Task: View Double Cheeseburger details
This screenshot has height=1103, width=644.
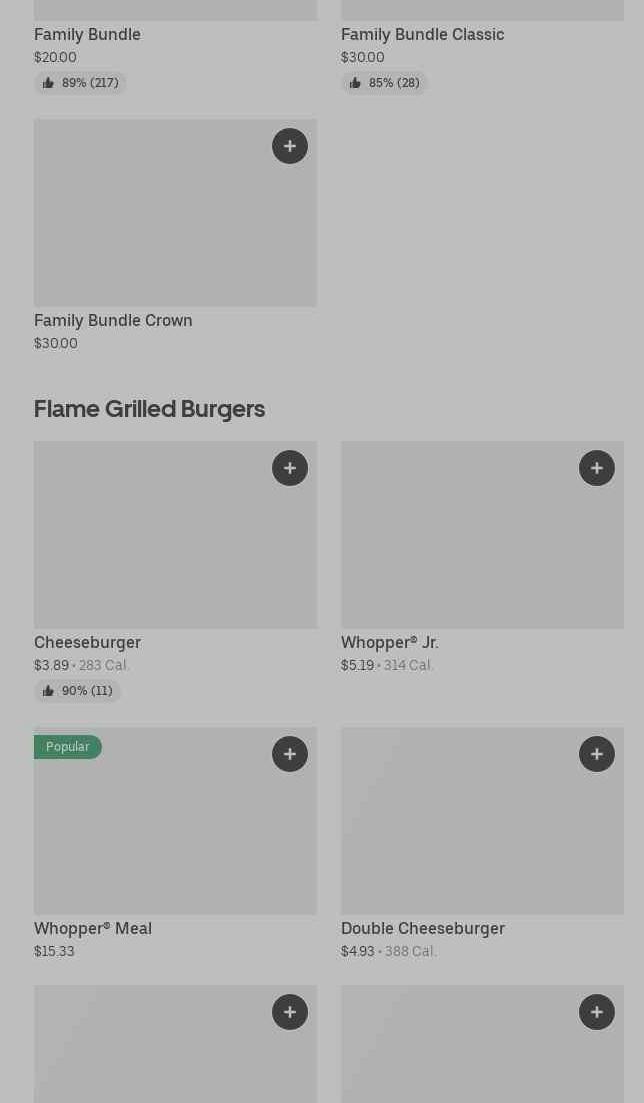Action: (482, 843)
